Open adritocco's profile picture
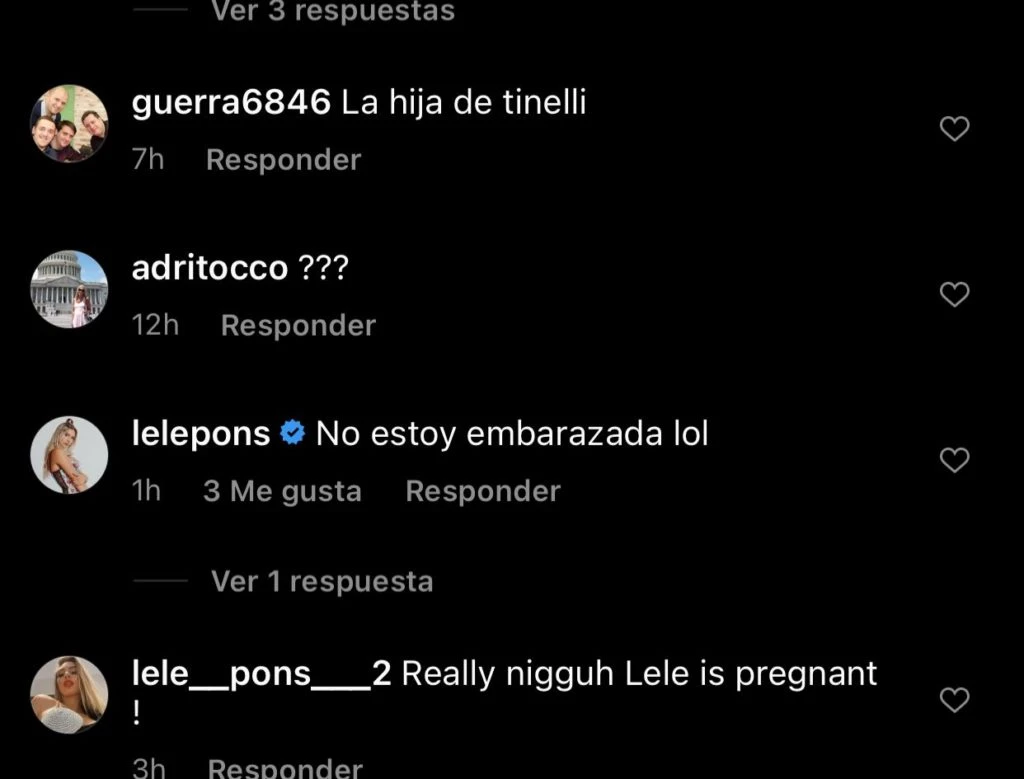Image resolution: width=1024 pixels, height=779 pixels. [69, 289]
